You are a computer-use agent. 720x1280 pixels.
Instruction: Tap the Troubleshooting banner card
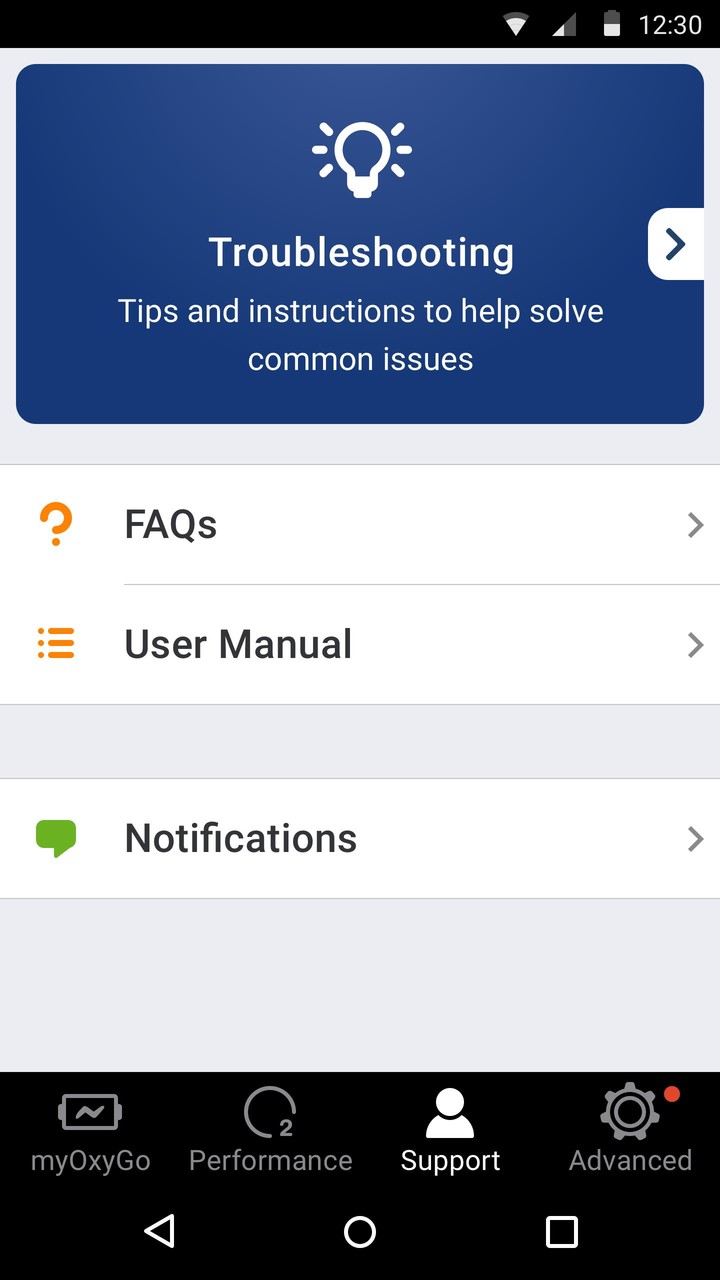[360, 243]
